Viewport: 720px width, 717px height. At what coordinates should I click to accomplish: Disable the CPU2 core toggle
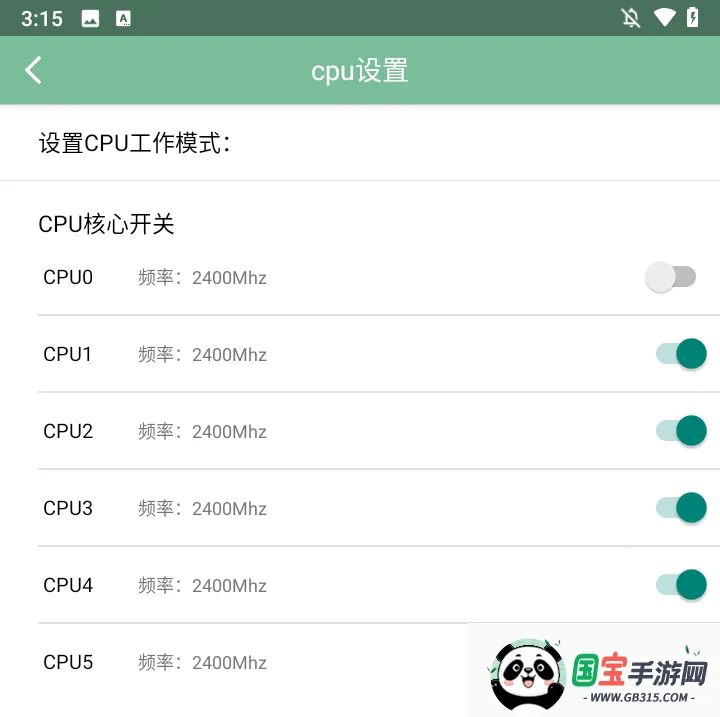click(x=681, y=431)
